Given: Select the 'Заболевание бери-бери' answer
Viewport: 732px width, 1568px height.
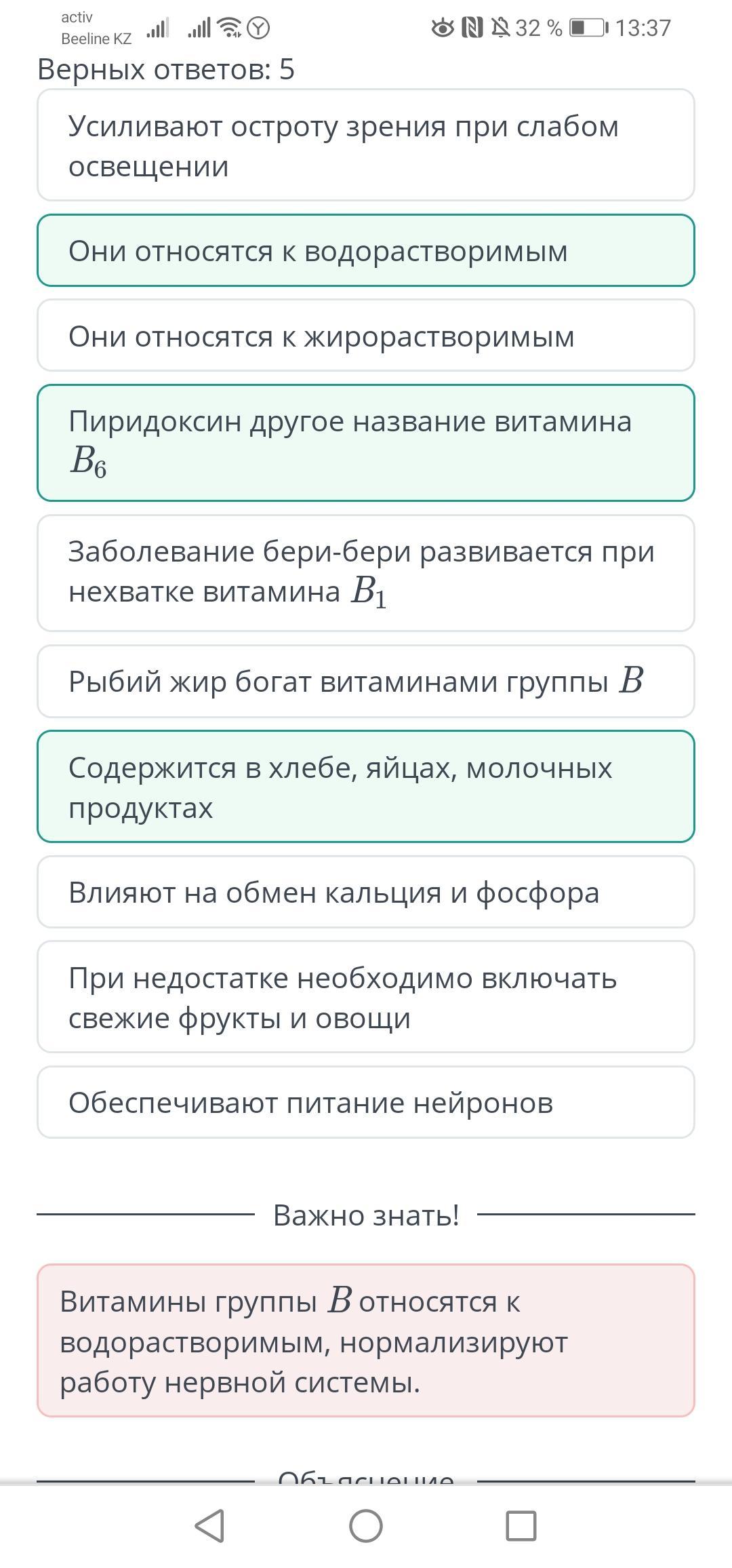Looking at the screenshot, I should point(366,573).
